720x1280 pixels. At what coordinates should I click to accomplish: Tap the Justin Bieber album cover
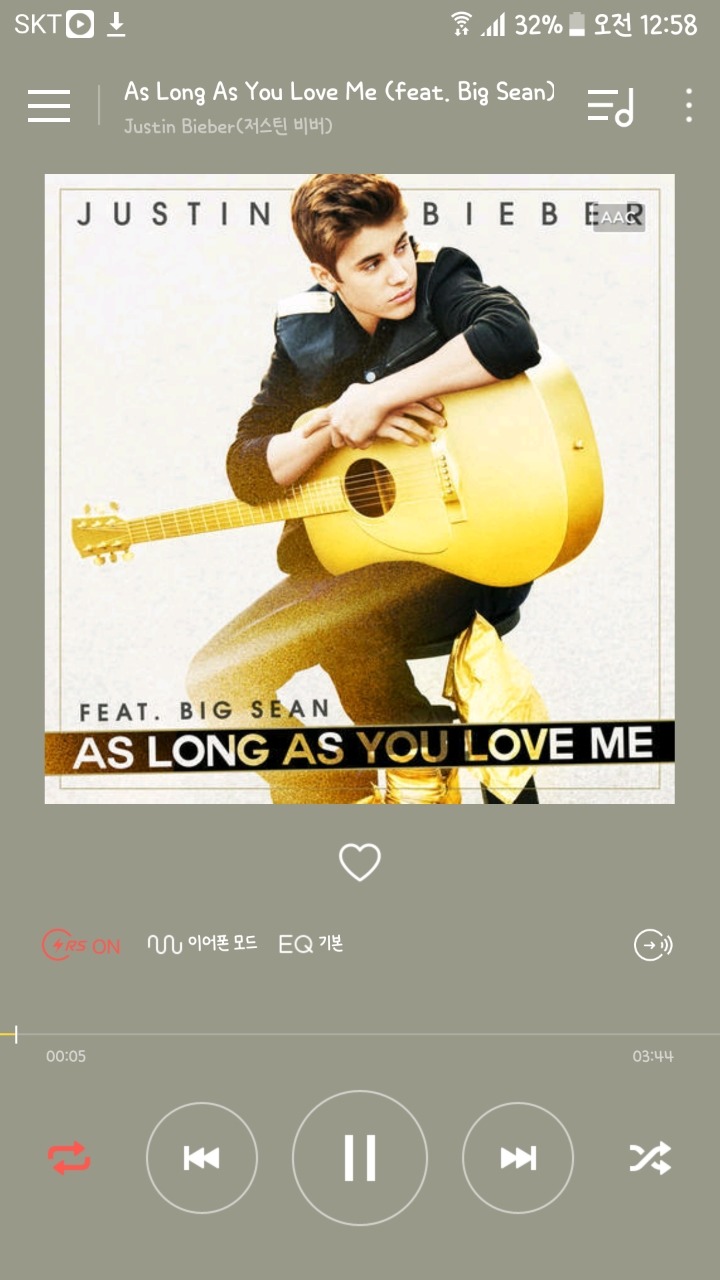tap(360, 488)
